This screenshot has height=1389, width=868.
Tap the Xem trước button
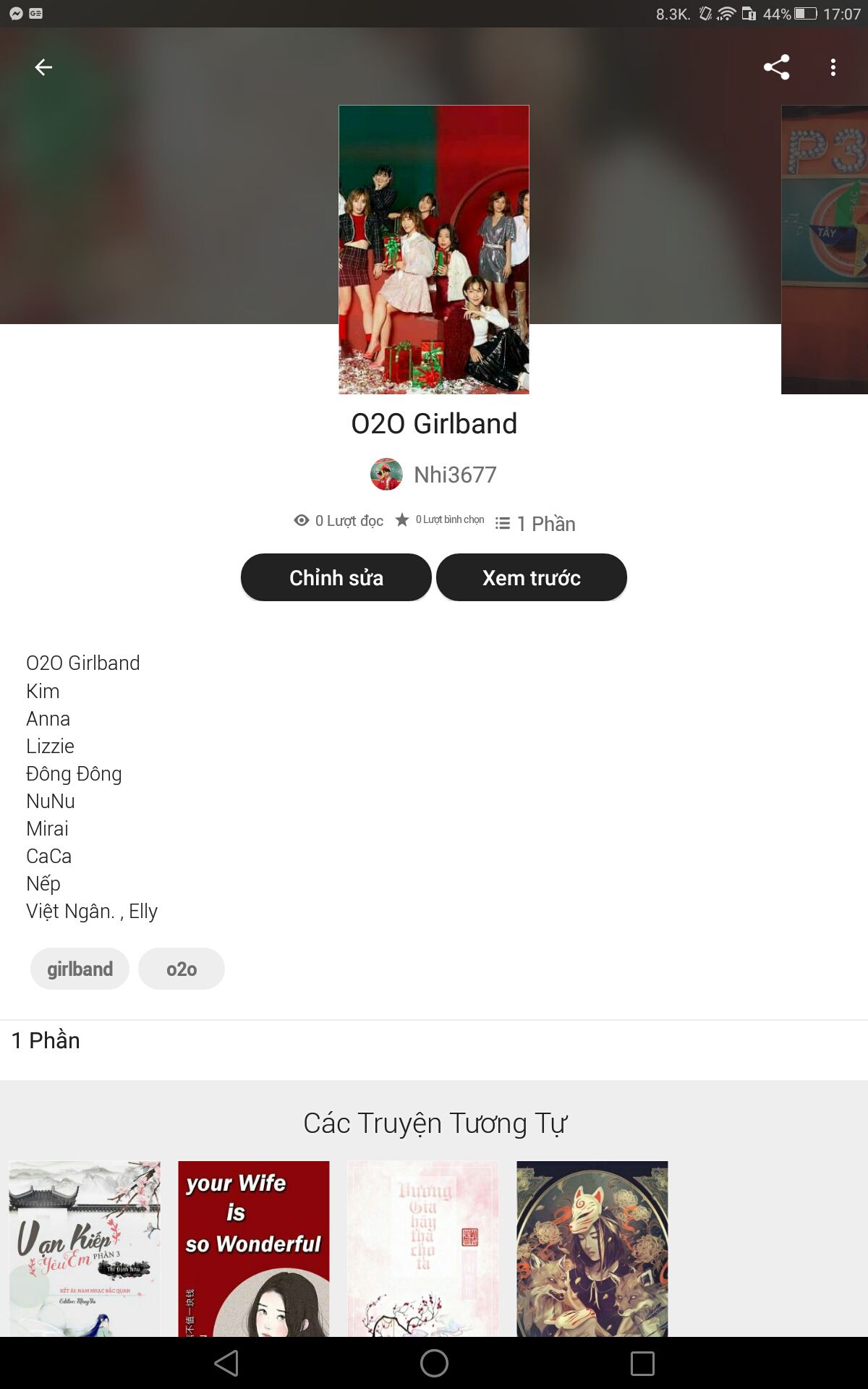pyautogui.click(x=532, y=577)
